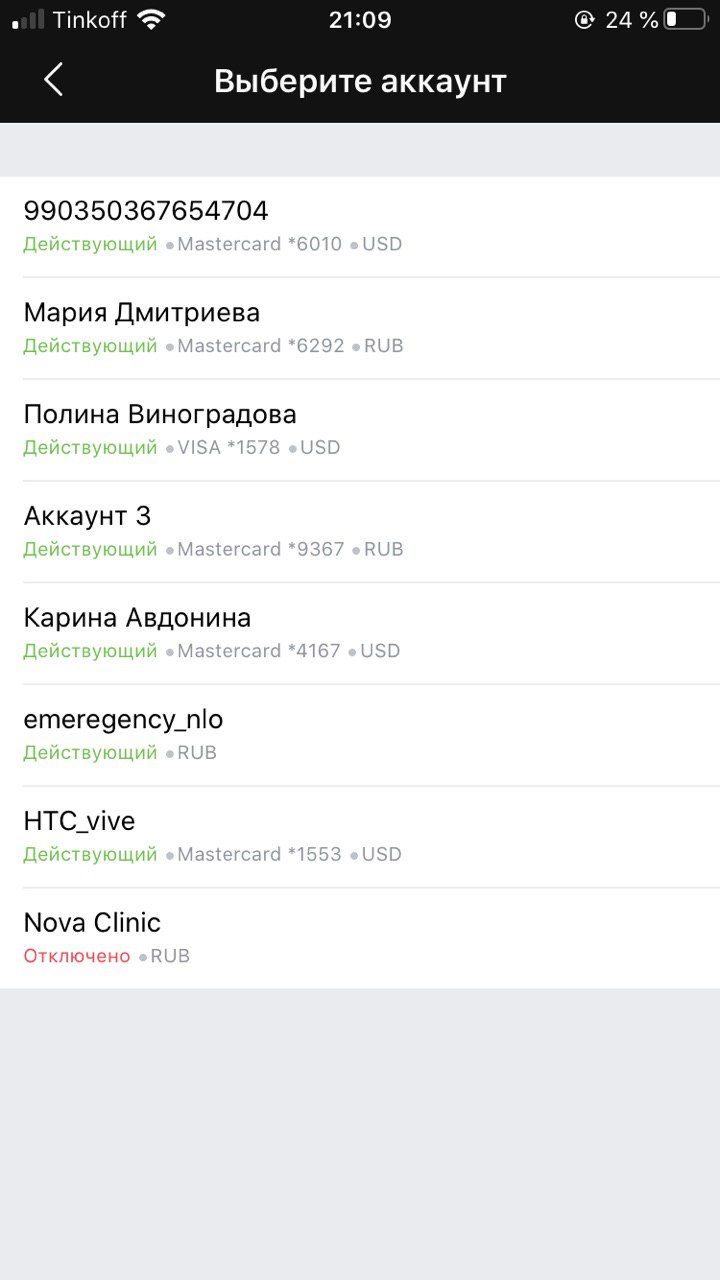This screenshot has width=720, height=1280.
Task: Select the HTC_vive account
Action: click(x=360, y=836)
